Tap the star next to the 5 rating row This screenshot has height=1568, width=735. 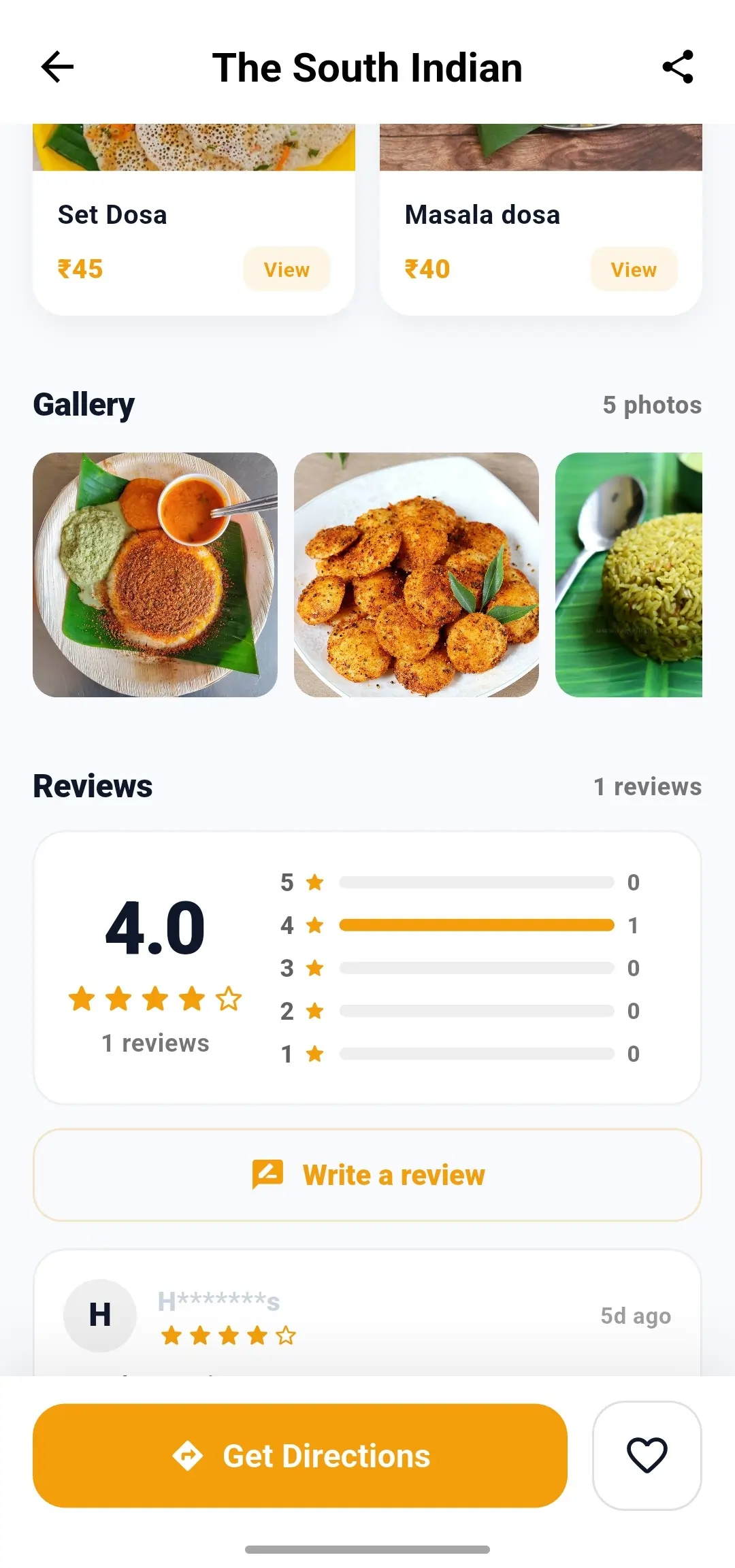pyautogui.click(x=314, y=882)
